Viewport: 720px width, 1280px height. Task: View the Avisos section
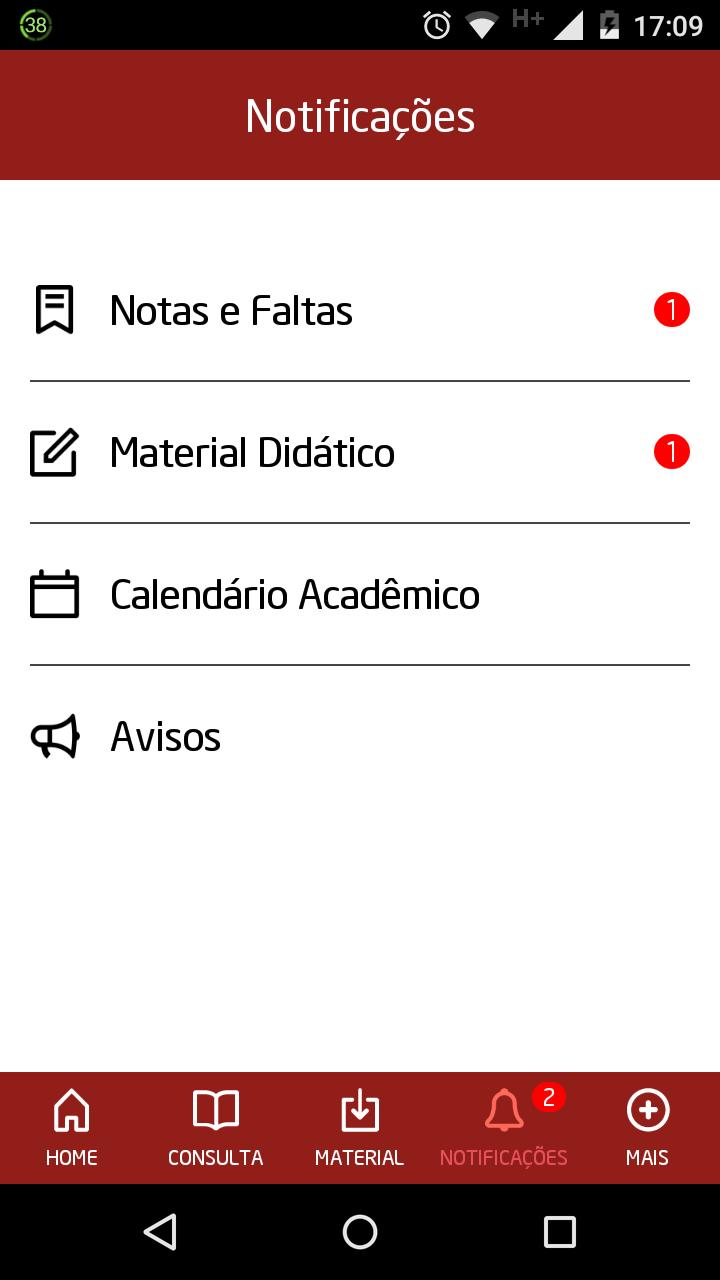click(x=360, y=737)
